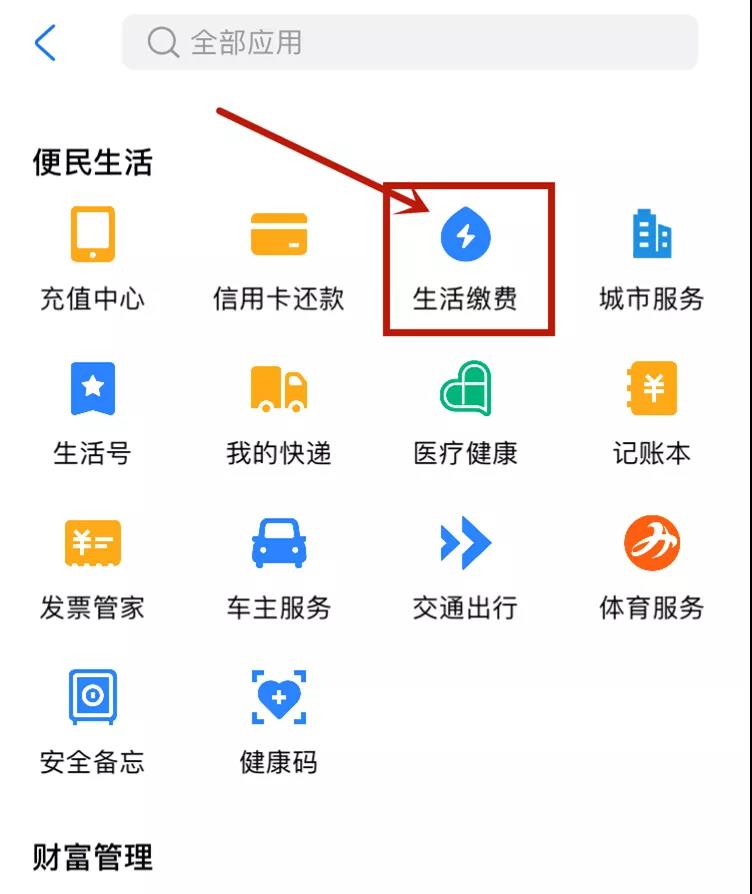Open 信用卡还款 credit card repayment

278,257
